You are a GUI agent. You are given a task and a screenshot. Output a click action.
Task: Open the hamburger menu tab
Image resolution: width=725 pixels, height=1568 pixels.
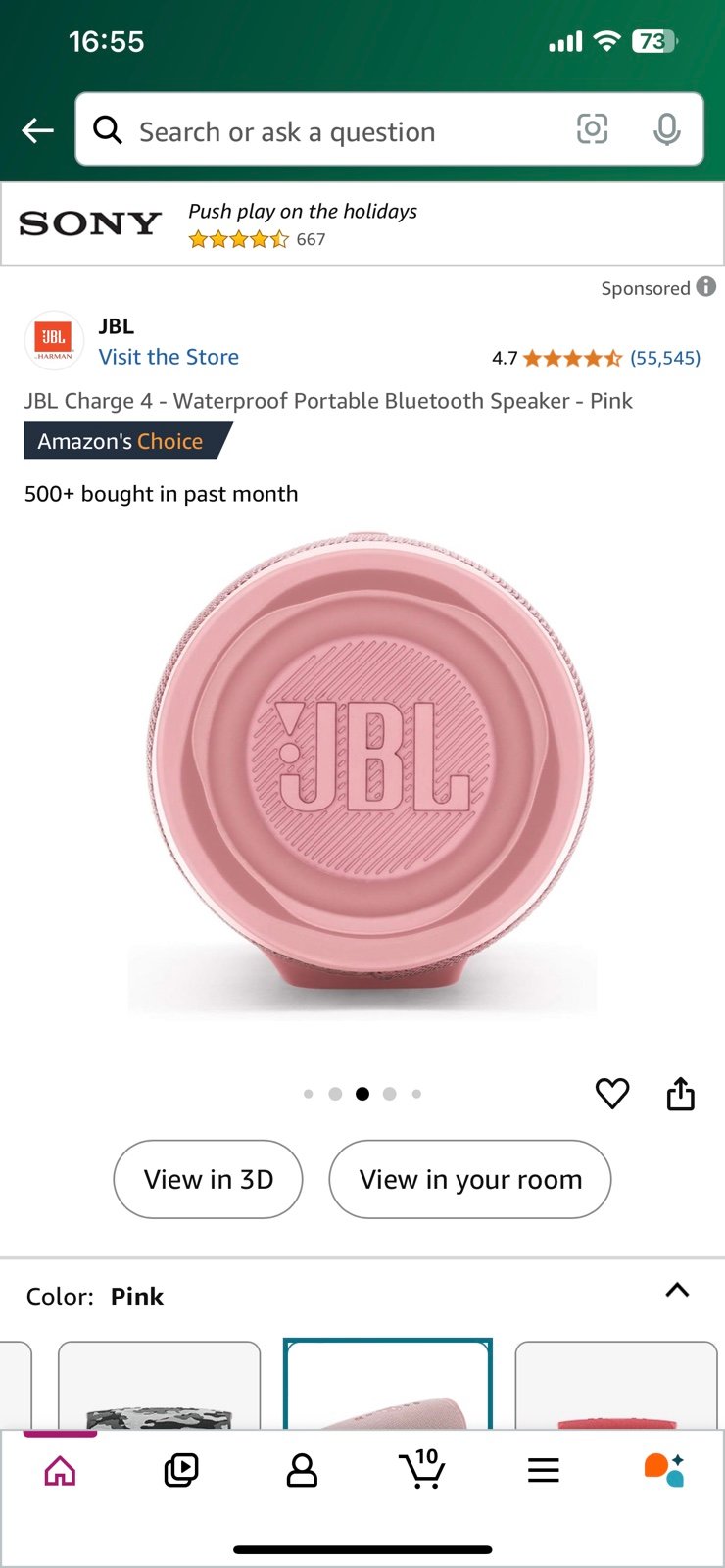point(543,1470)
